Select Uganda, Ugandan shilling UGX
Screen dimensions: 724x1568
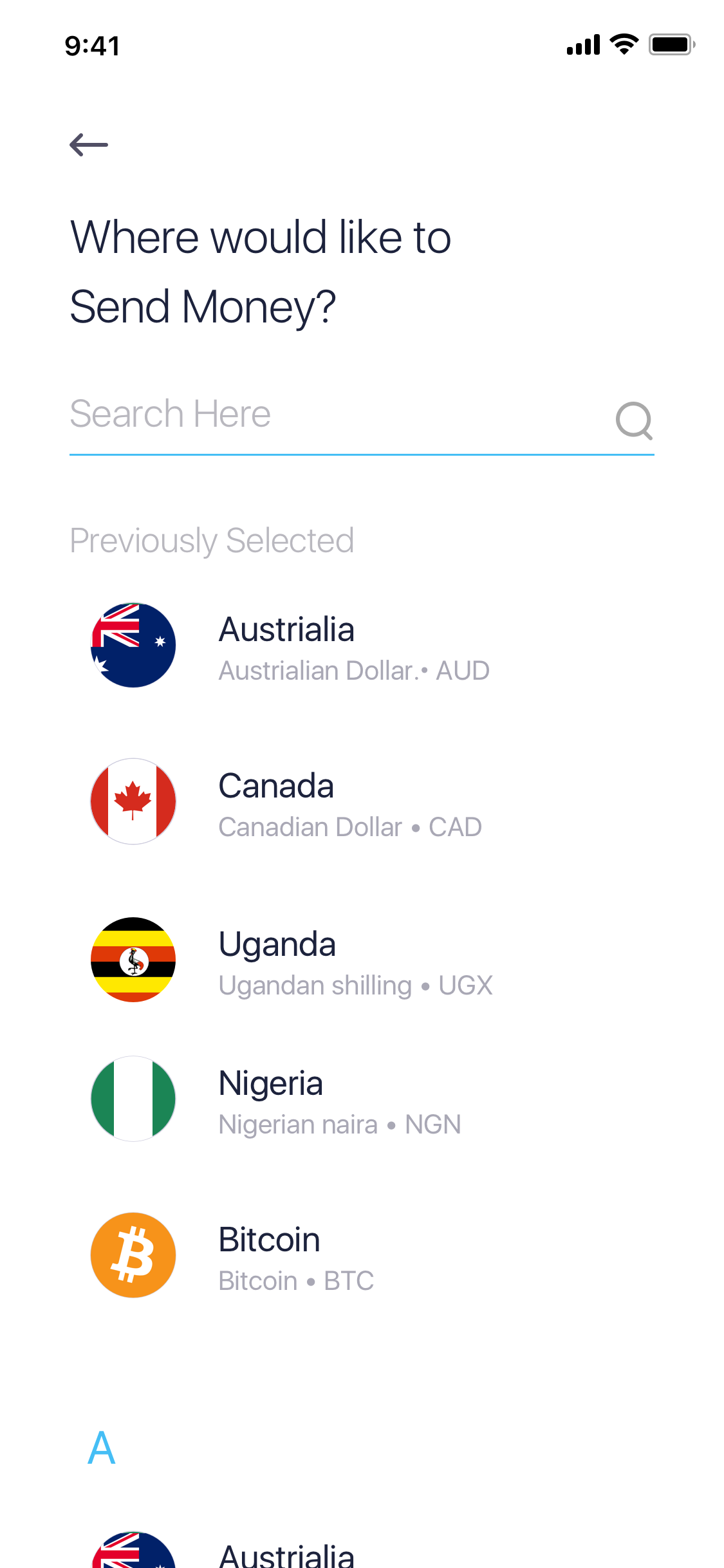pyautogui.click(x=290, y=961)
